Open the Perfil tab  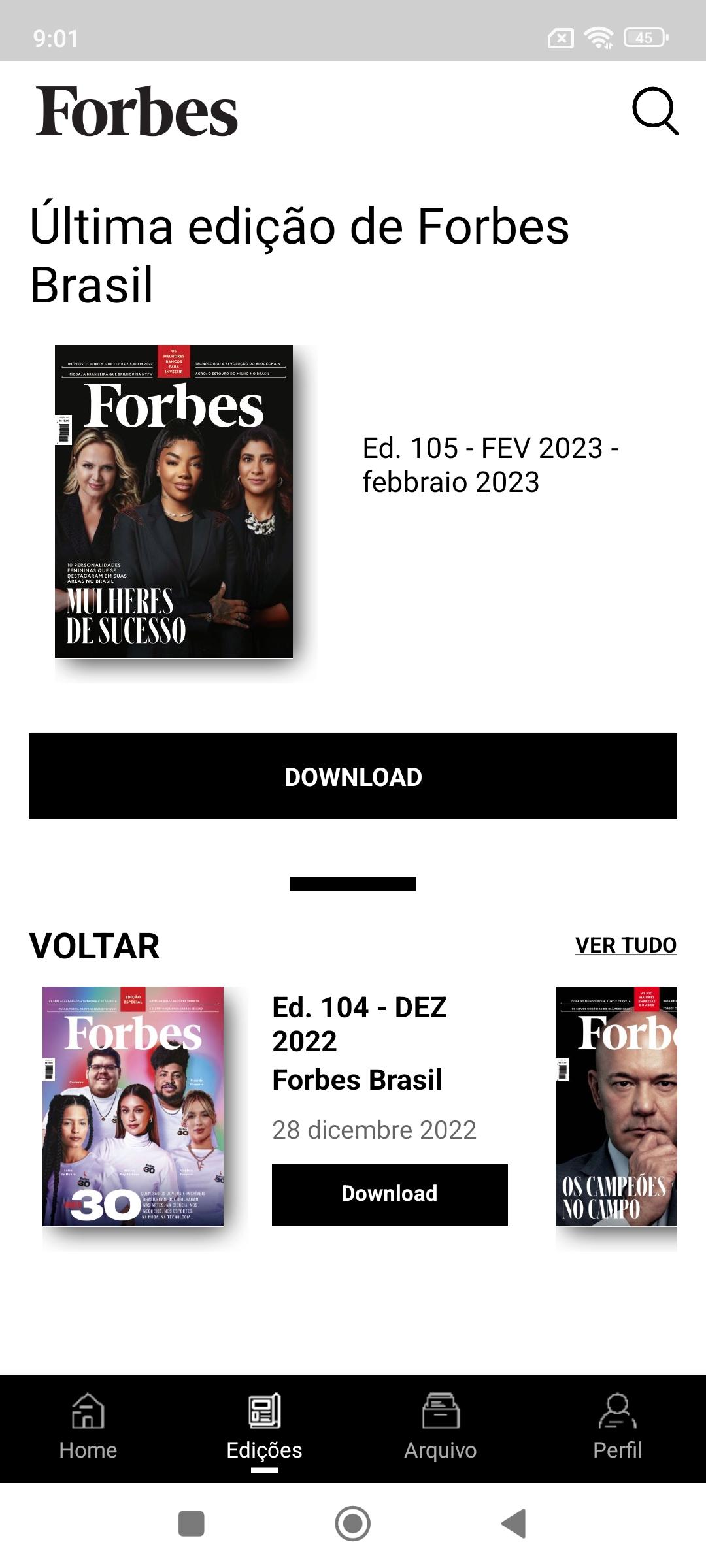(x=617, y=1427)
